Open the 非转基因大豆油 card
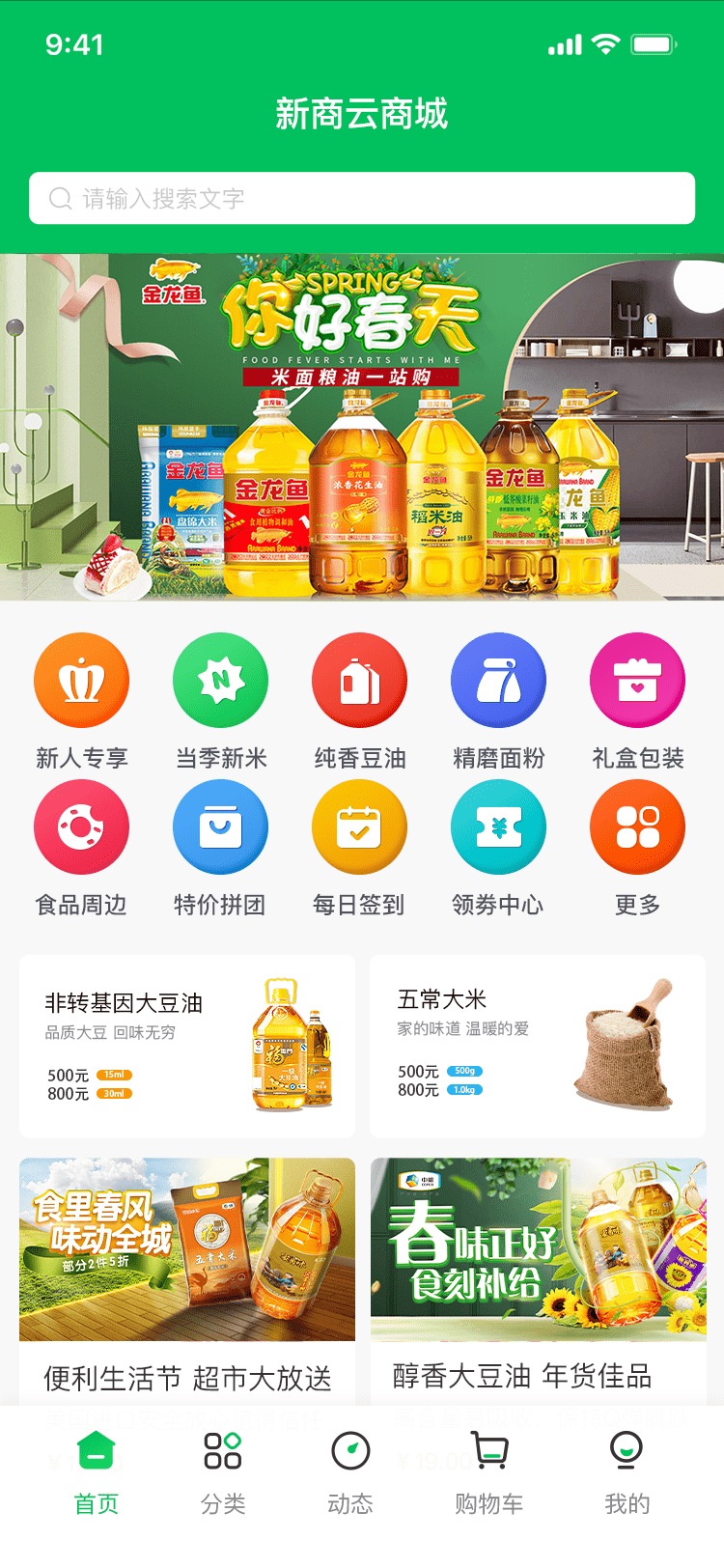The width and height of the screenshot is (724, 1568). [187, 1046]
